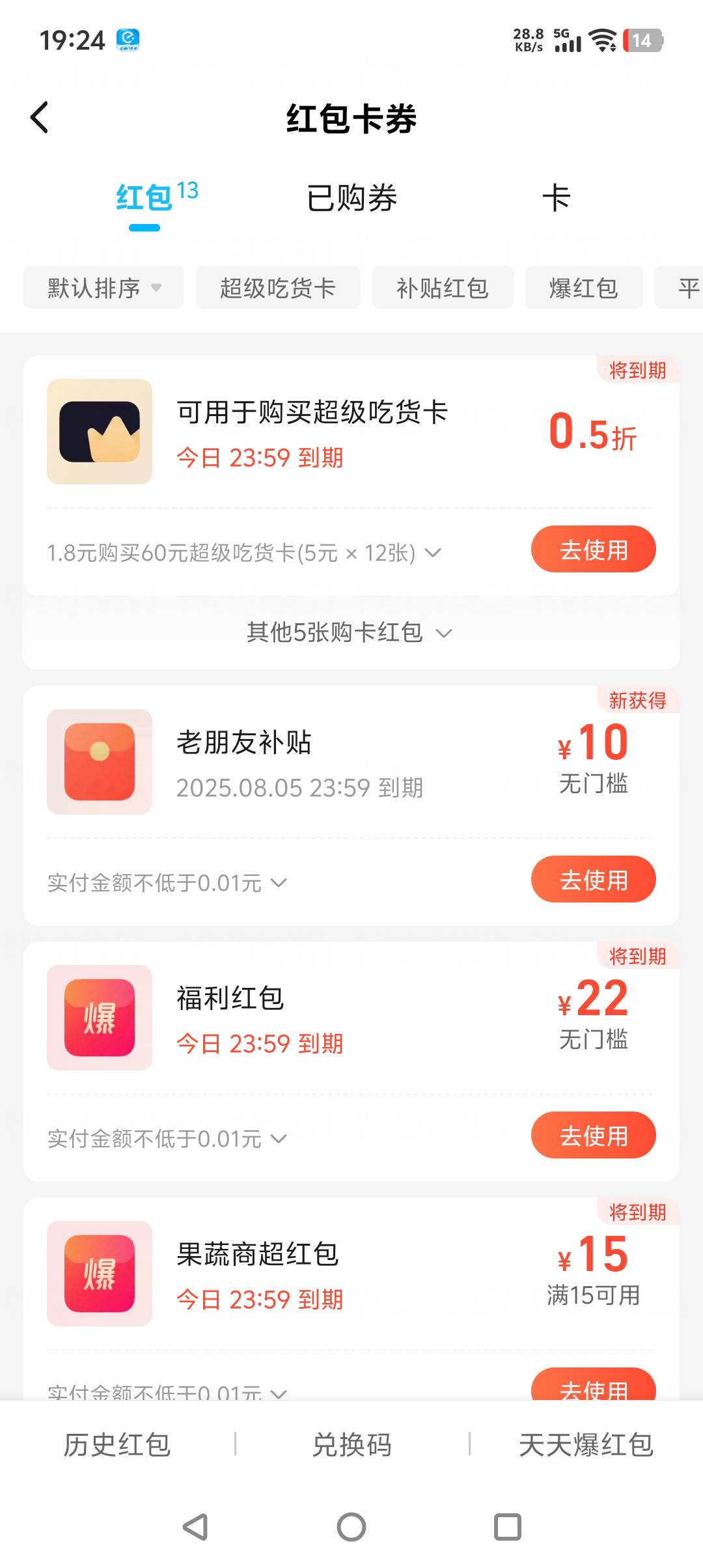This screenshot has height=1568, width=703.
Task: Open the 默认排序 sort dropdown
Action: 103,287
